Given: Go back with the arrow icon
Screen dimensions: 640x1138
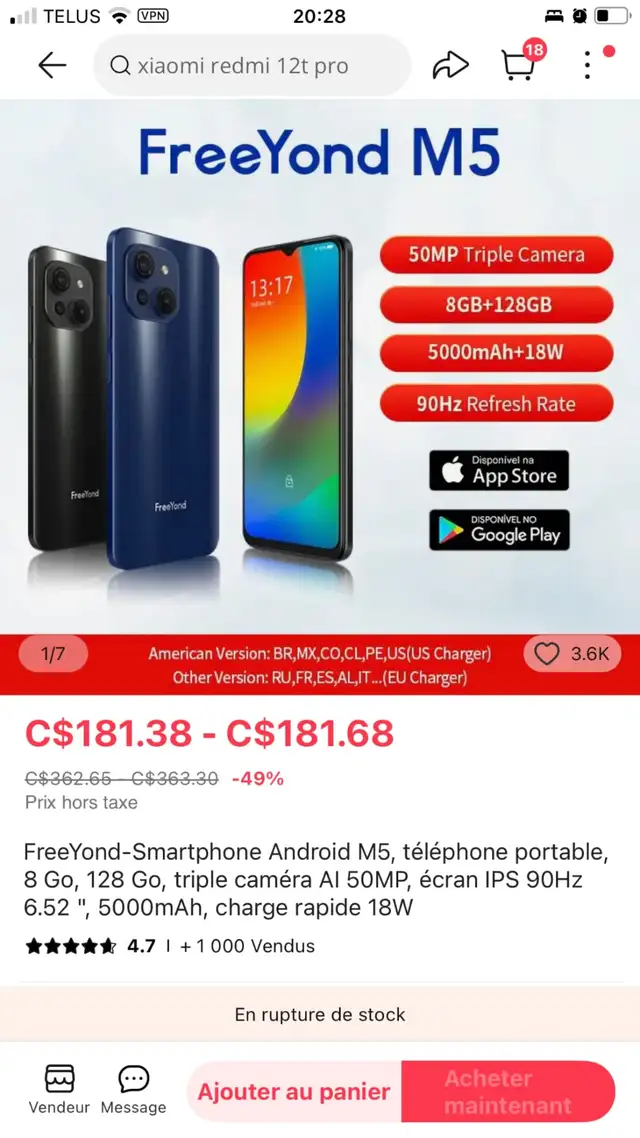Looking at the screenshot, I should pyautogui.click(x=52, y=66).
